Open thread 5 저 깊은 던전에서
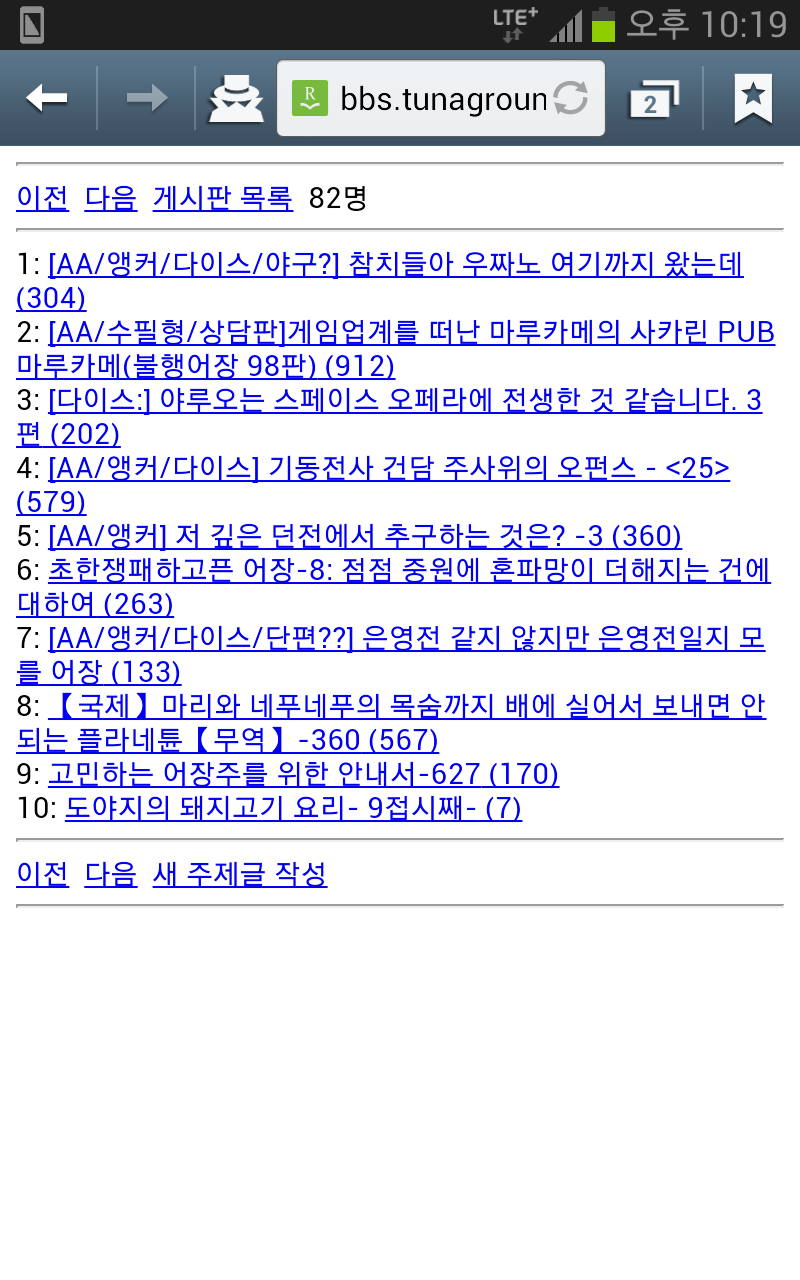This screenshot has width=800, height=1280. (364, 536)
